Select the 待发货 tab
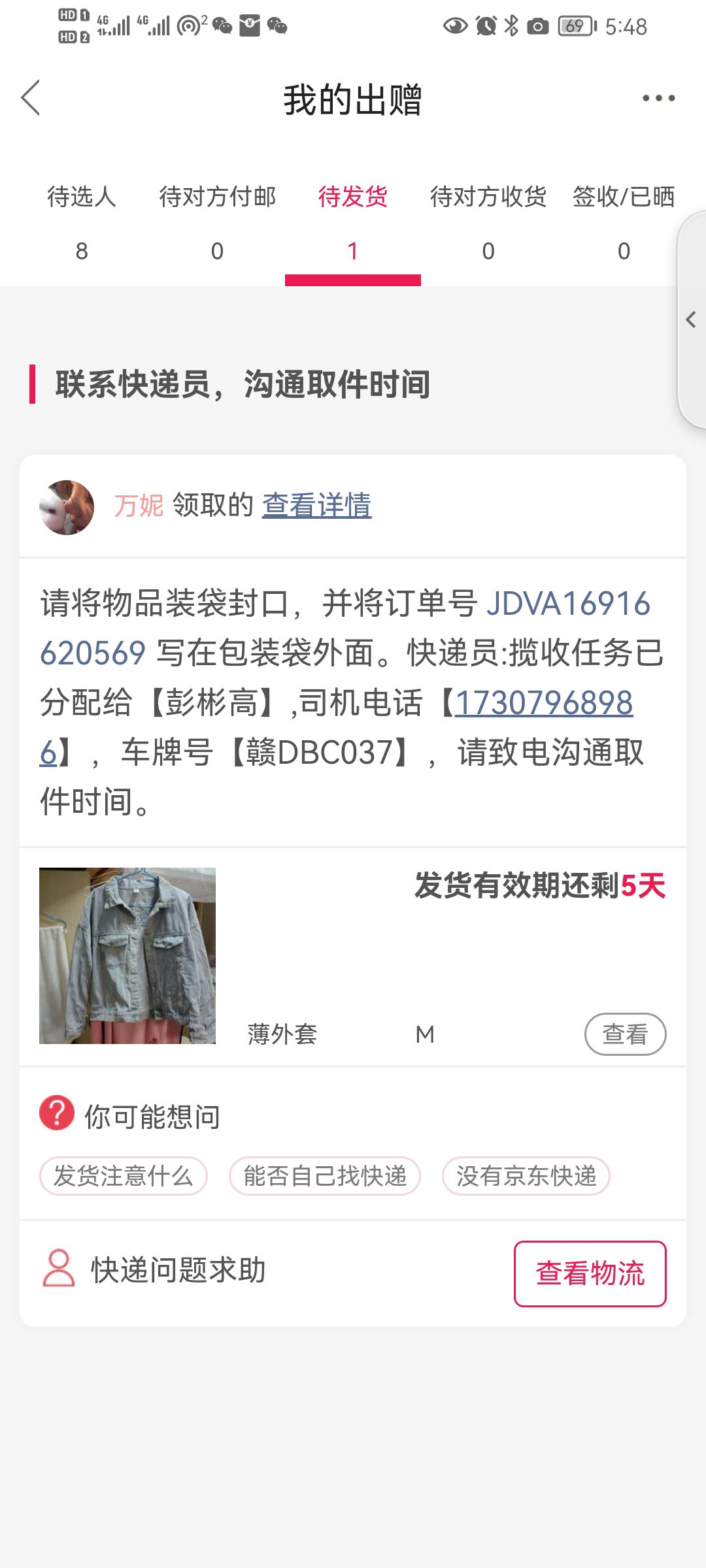This screenshot has height=1568, width=706. 353,221
